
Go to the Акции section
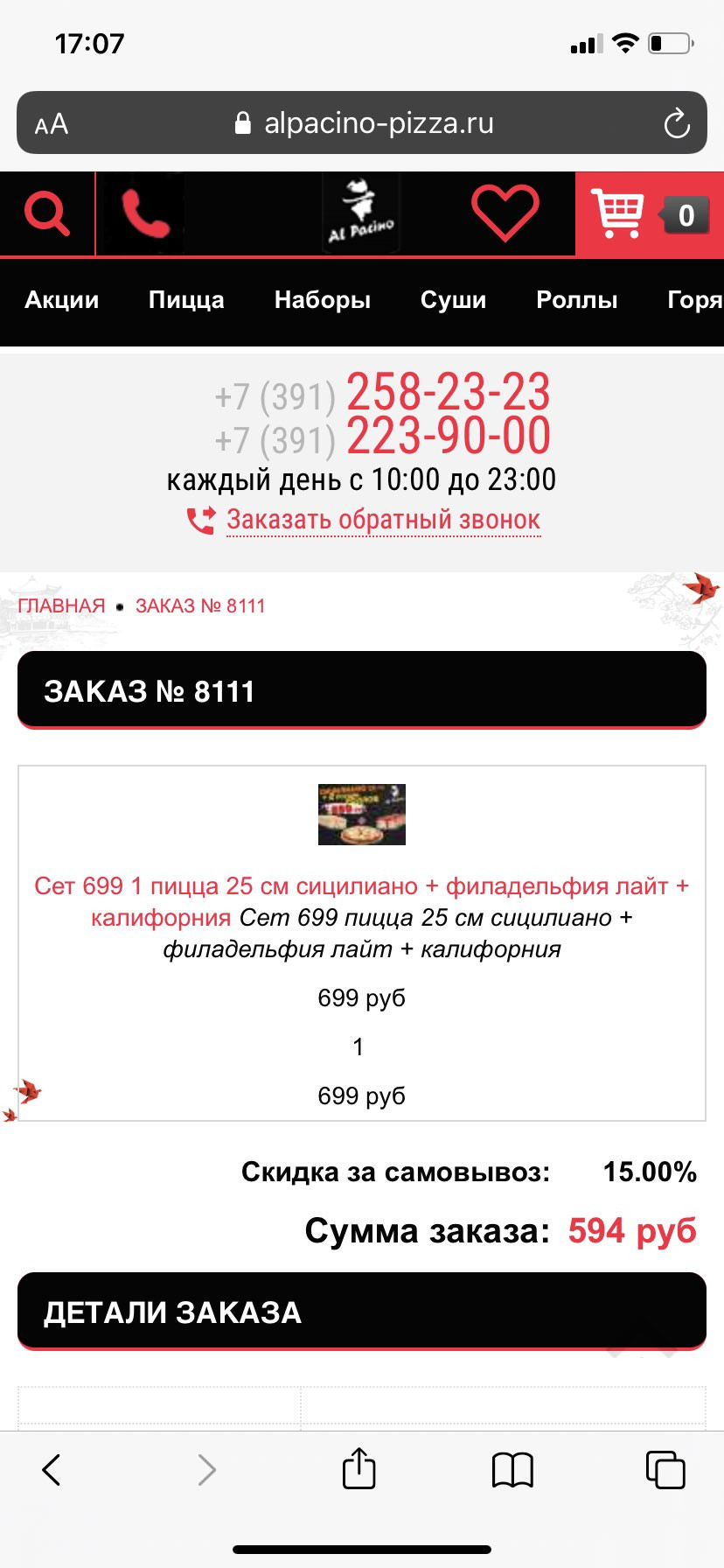[x=62, y=300]
